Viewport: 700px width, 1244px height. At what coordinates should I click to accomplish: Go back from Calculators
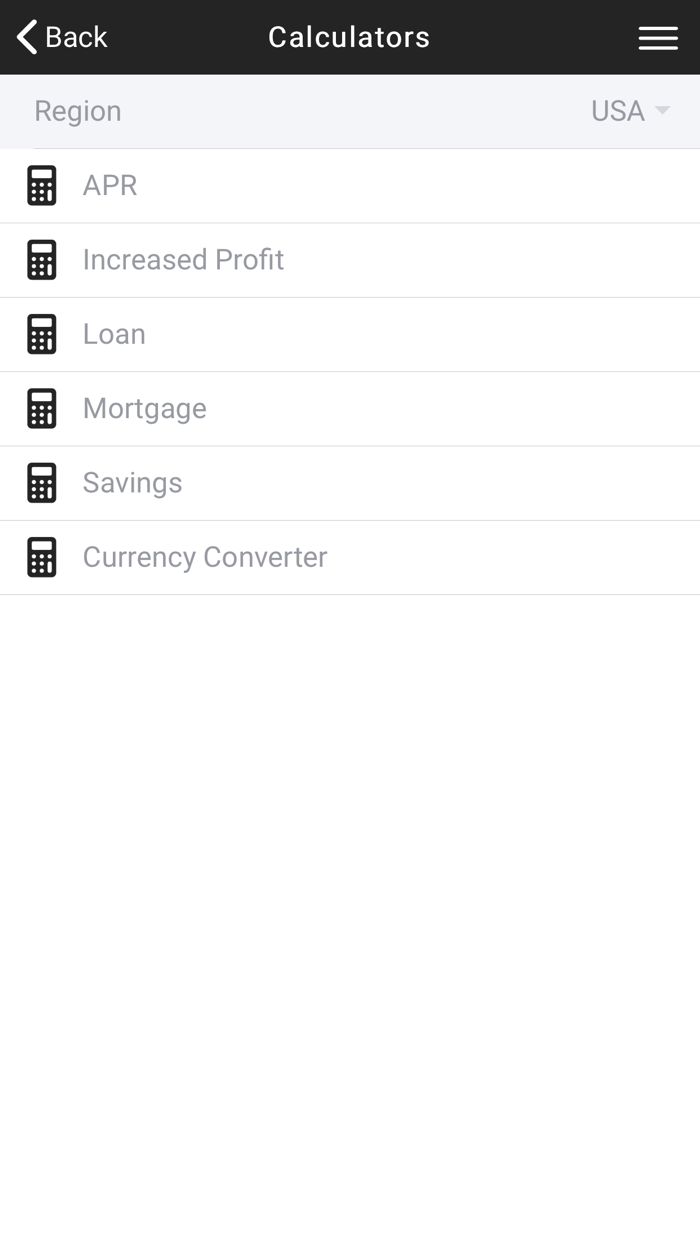pos(62,38)
